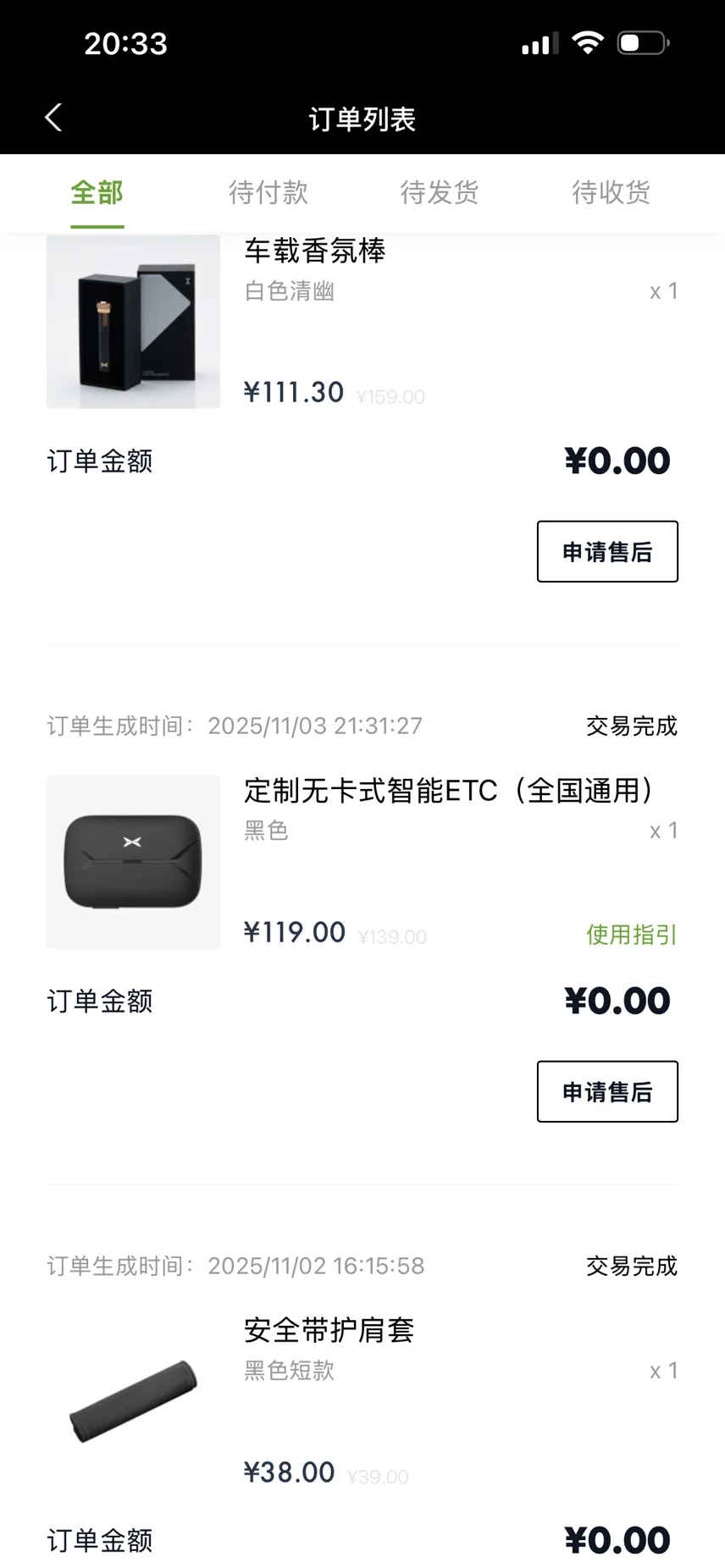This screenshot has width=725, height=1568.
Task: Go back from the order list
Action: coord(53,118)
